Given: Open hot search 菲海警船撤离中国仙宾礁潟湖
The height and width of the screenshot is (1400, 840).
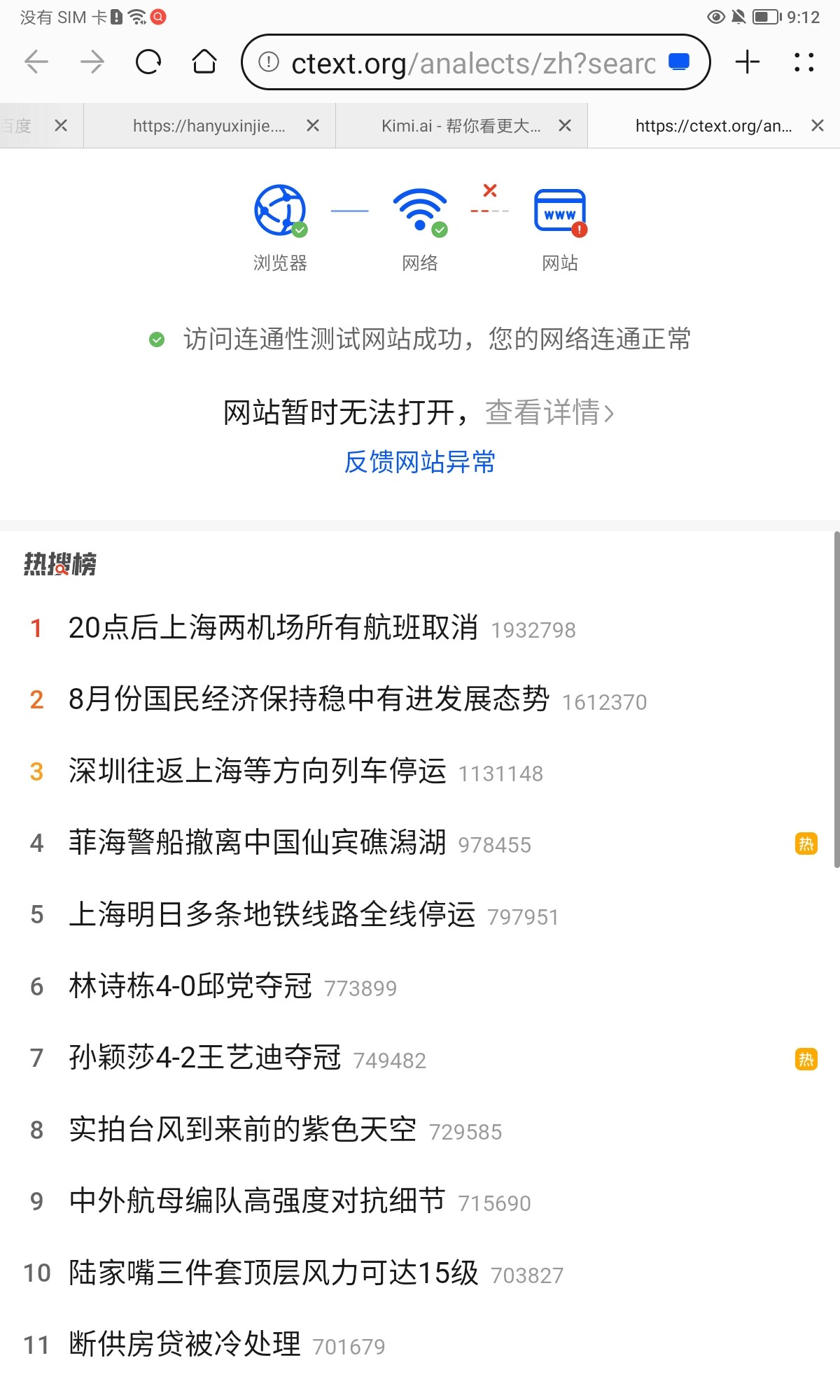Looking at the screenshot, I should 257,843.
